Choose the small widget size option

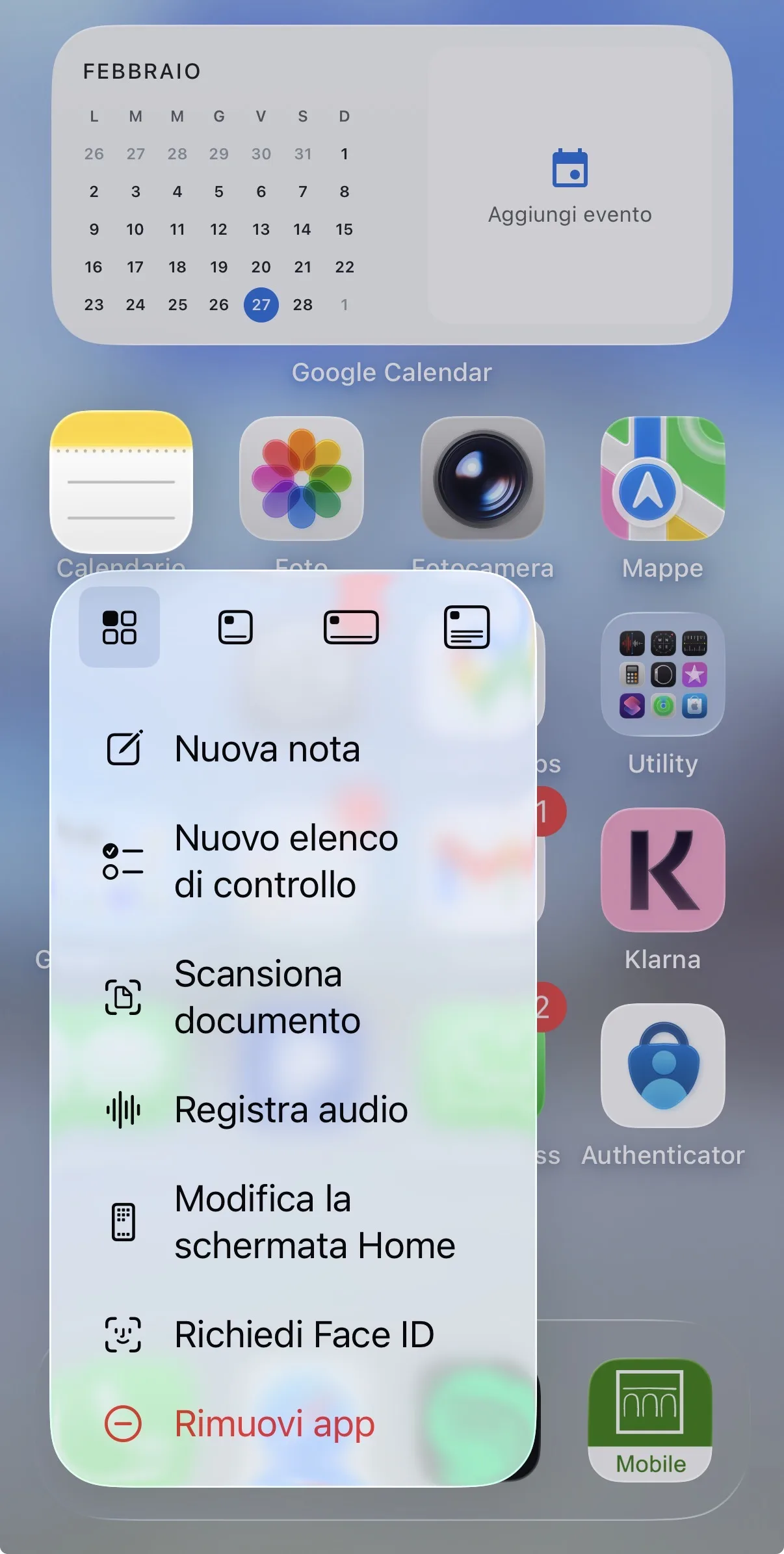235,627
